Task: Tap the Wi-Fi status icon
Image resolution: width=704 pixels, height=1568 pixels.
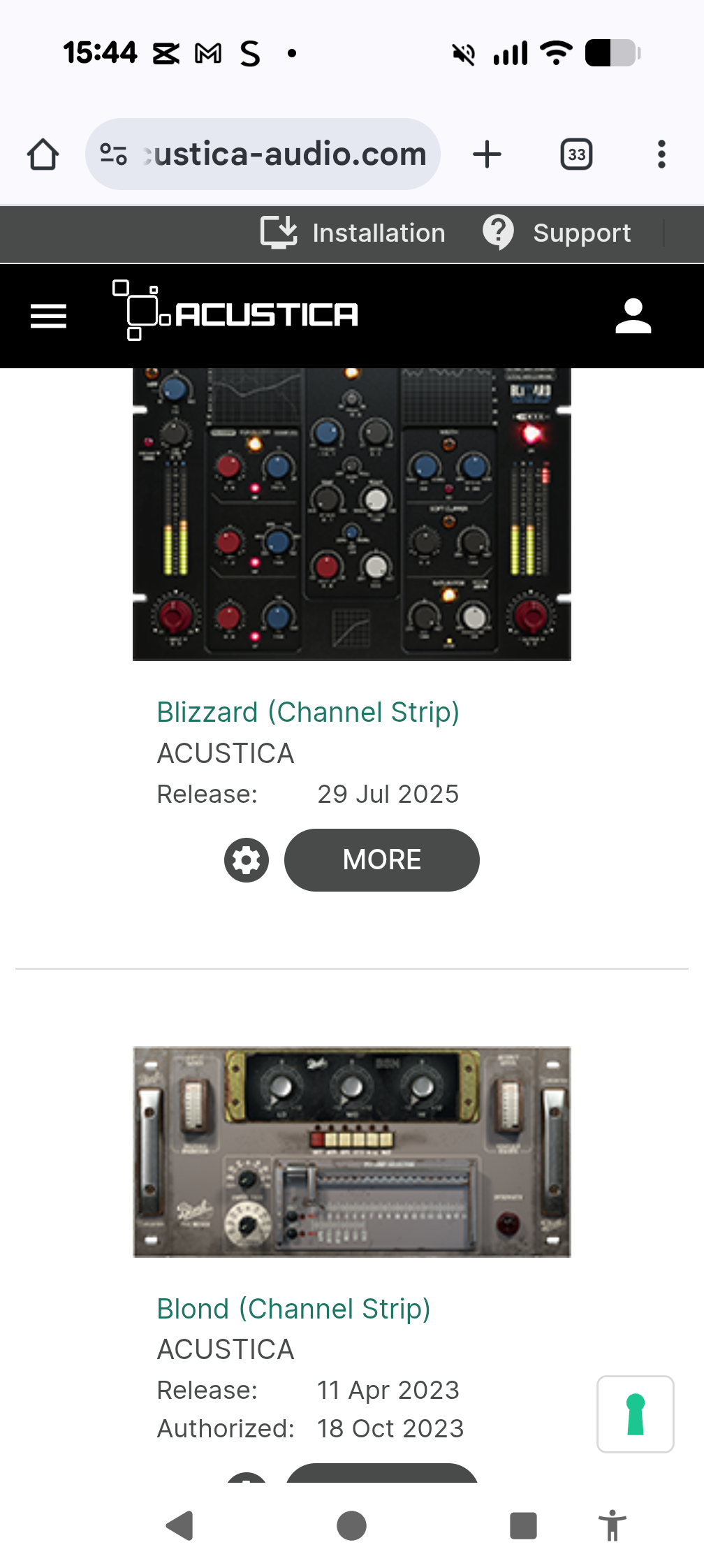Action: click(555, 52)
